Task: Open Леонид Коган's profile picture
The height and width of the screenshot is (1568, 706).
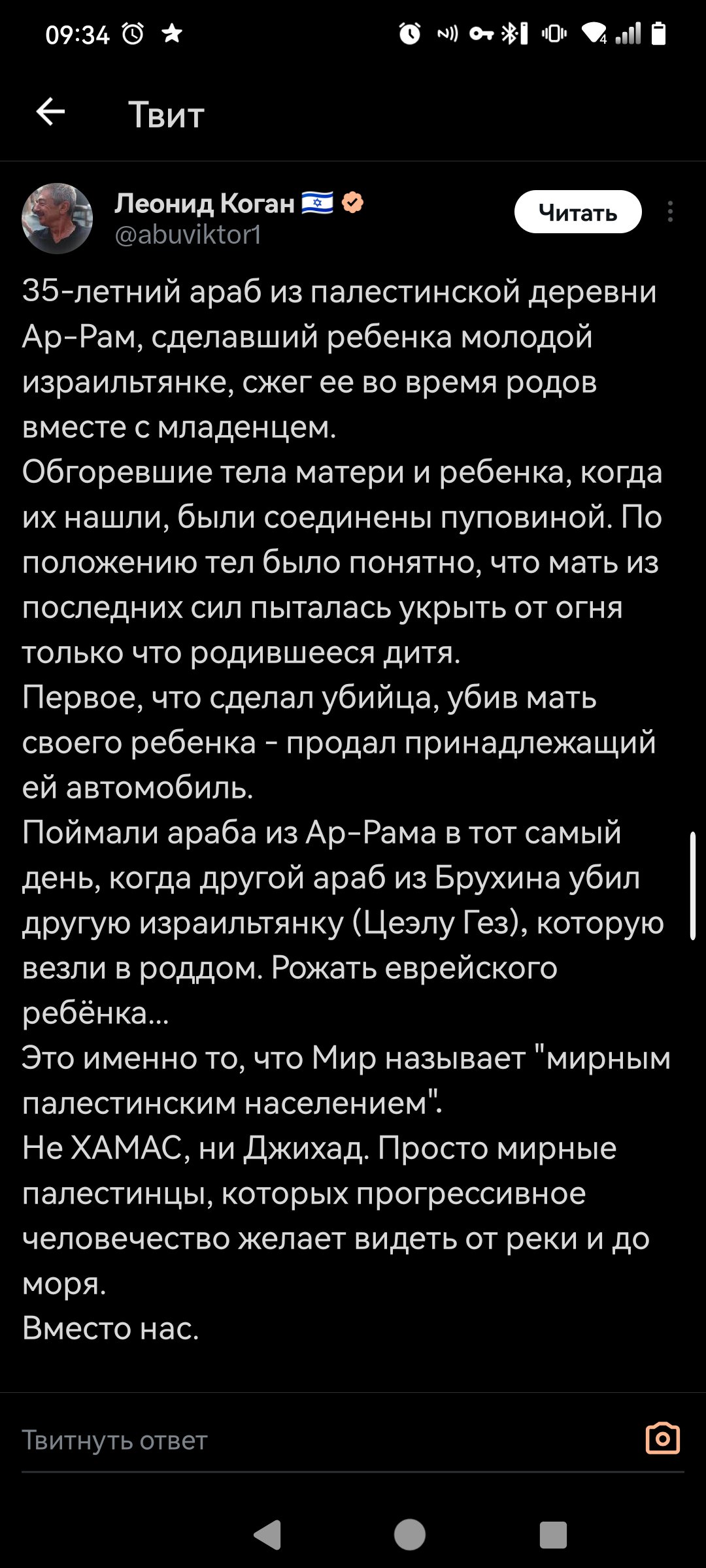Action: (58, 218)
